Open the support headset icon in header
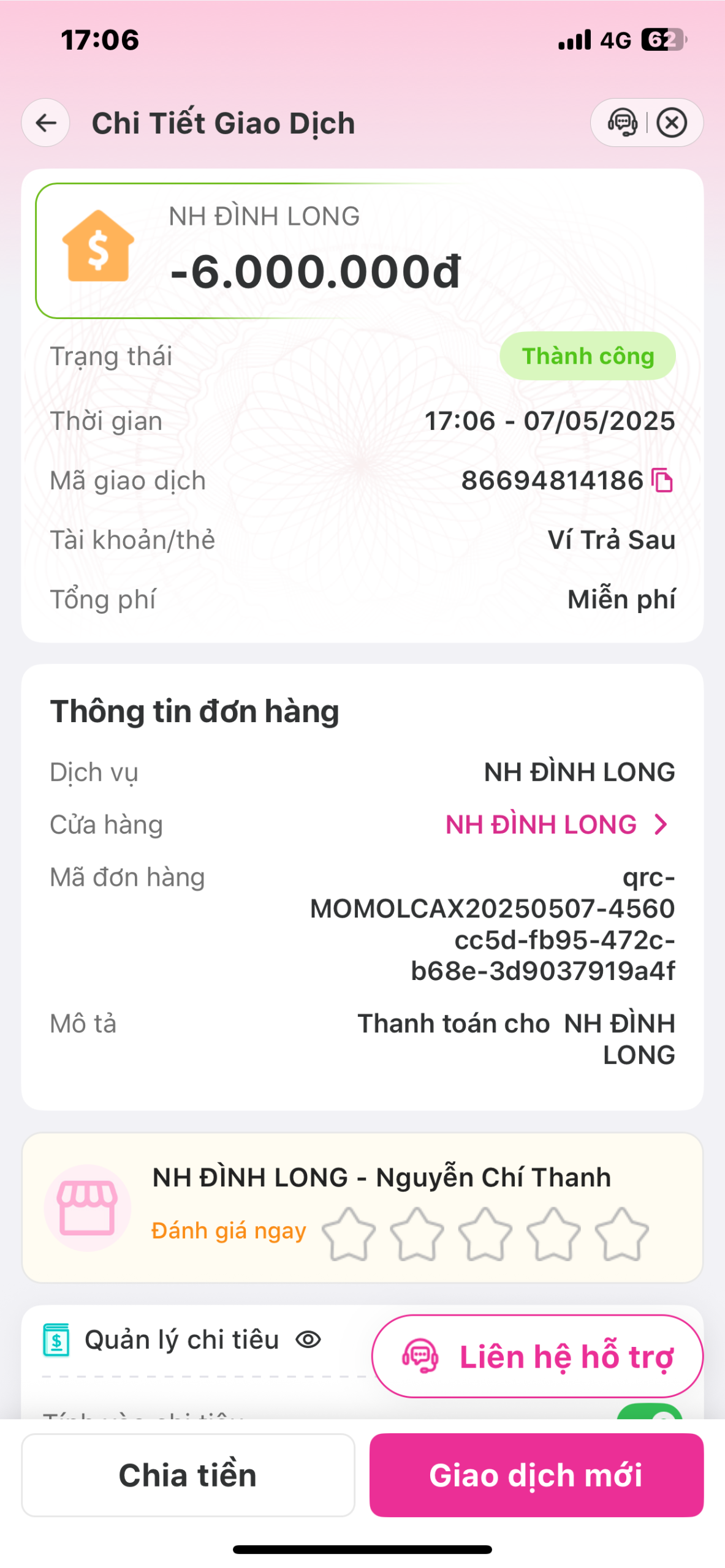 (x=621, y=123)
